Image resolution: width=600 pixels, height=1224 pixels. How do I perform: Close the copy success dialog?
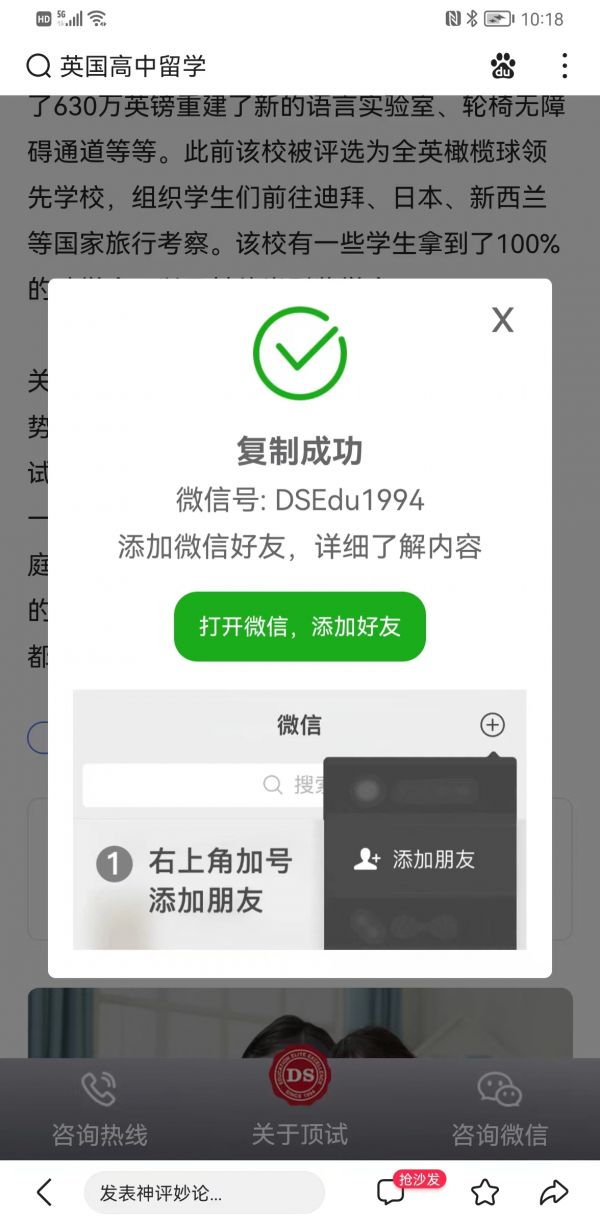(x=502, y=320)
